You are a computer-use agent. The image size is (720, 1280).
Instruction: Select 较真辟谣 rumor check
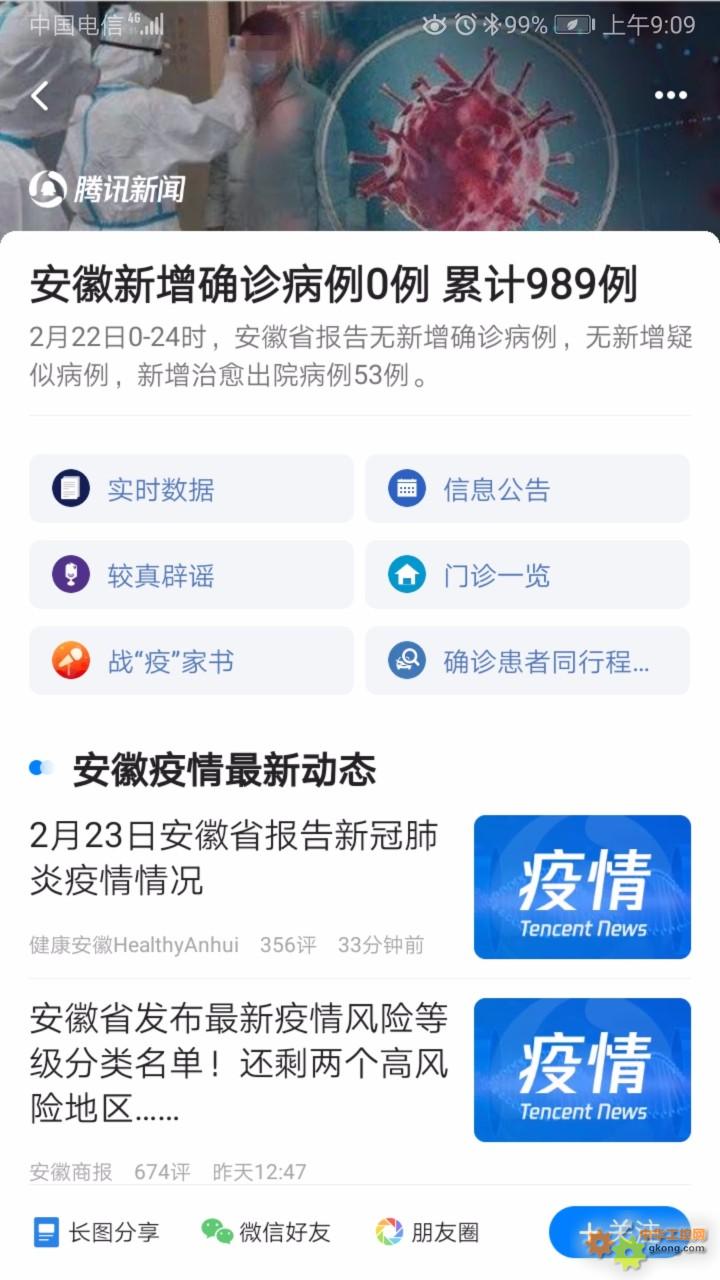(191, 575)
